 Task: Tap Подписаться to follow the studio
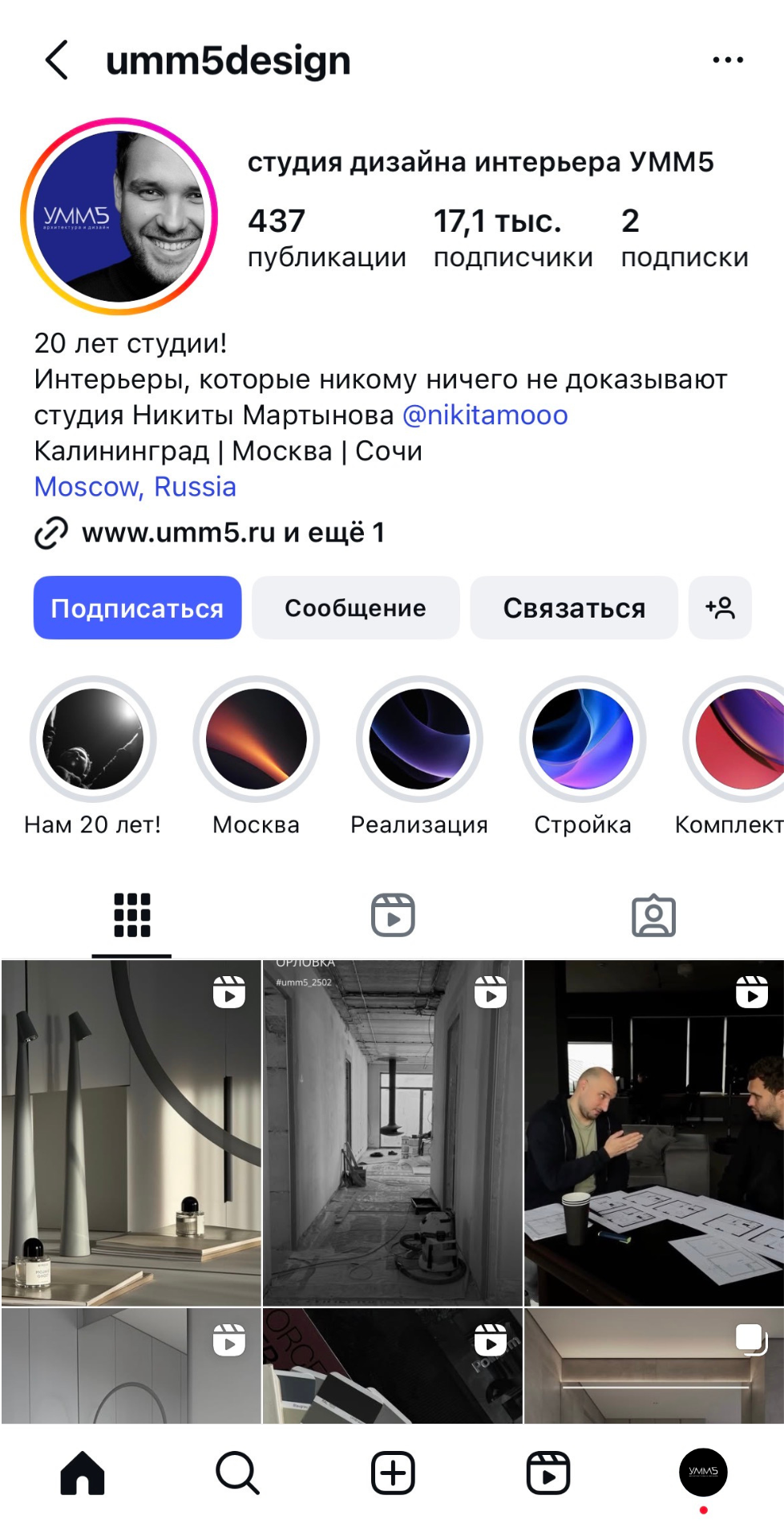(137, 608)
